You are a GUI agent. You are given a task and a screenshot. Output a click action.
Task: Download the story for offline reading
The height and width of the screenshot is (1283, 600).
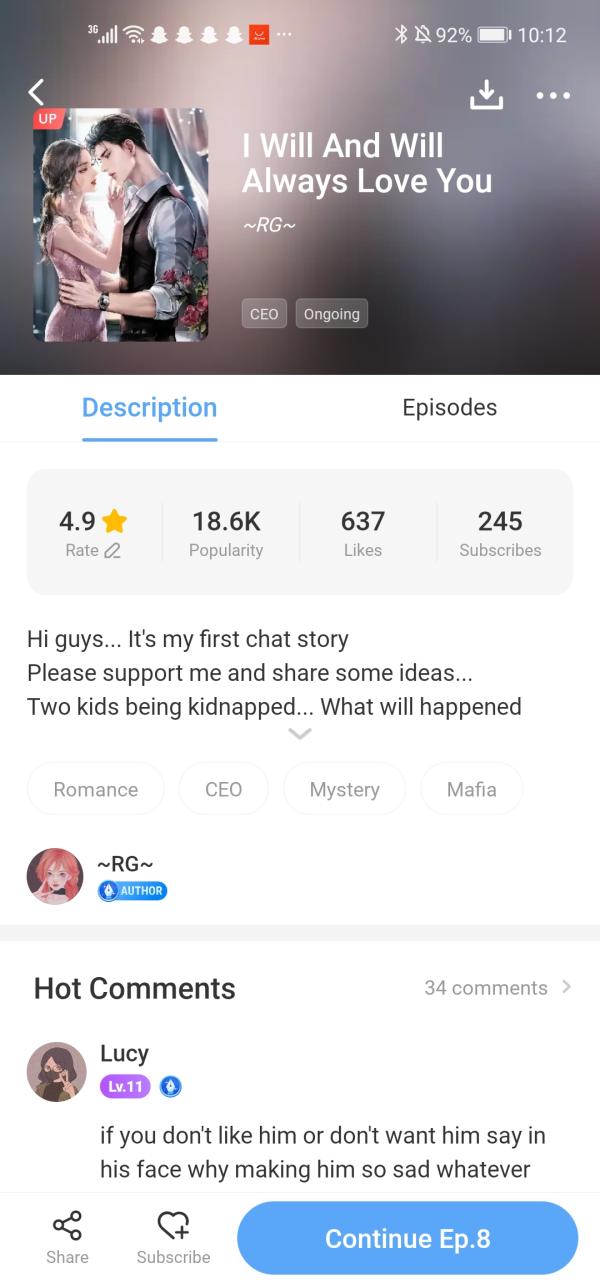point(486,94)
